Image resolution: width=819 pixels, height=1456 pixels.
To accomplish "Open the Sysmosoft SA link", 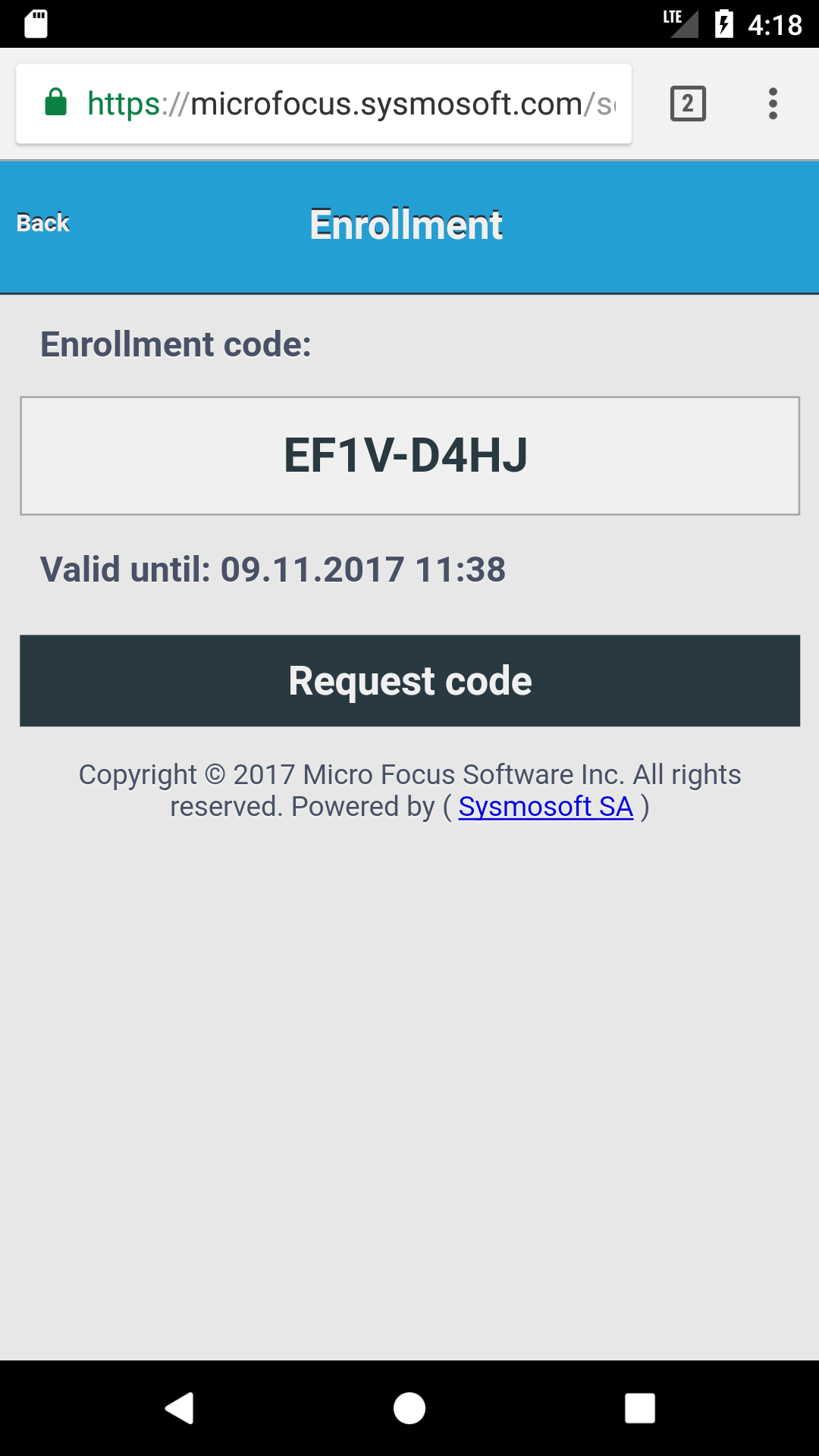I will click(x=544, y=806).
